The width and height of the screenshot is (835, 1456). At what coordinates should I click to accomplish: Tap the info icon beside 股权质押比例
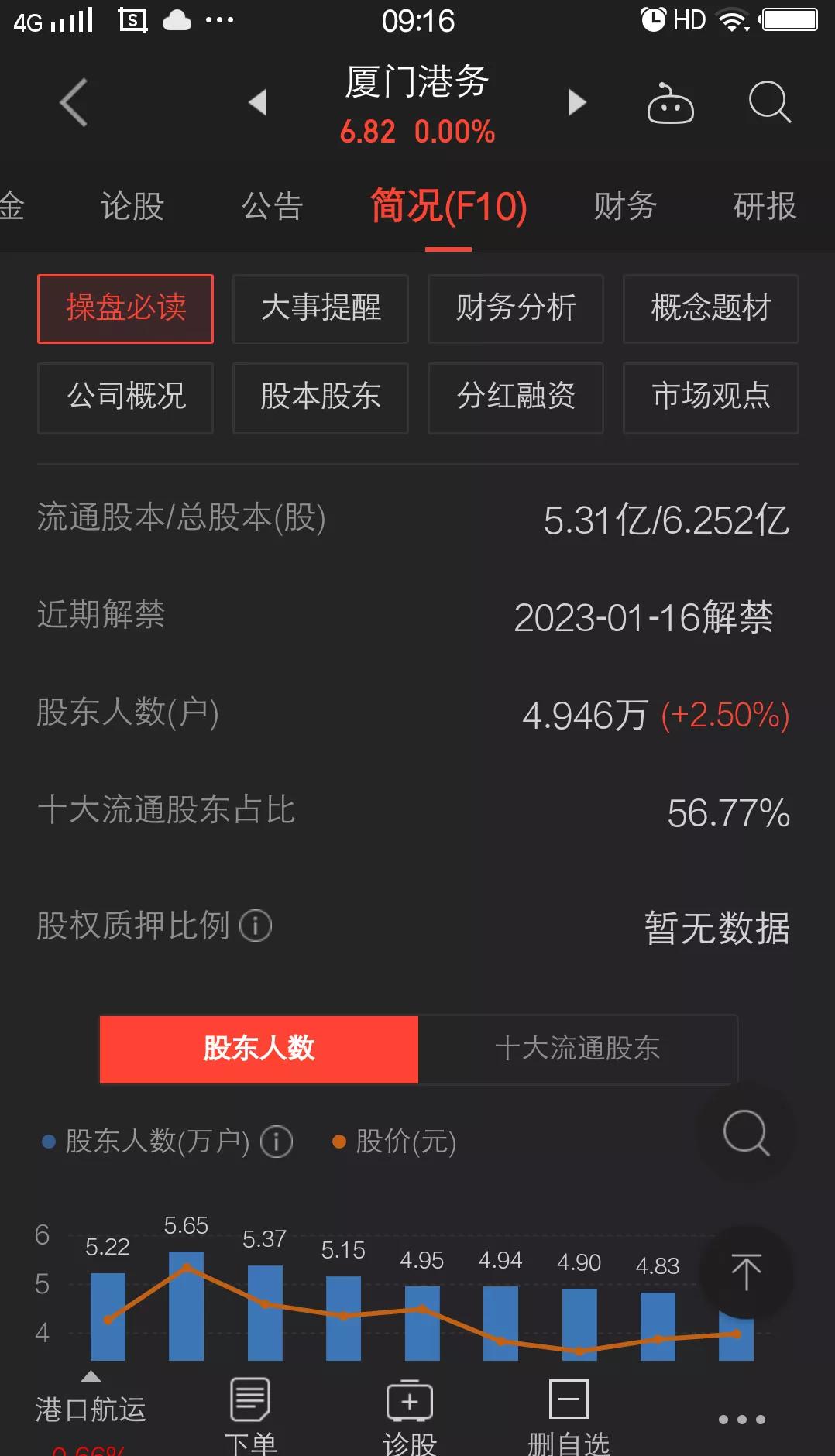pos(254,925)
